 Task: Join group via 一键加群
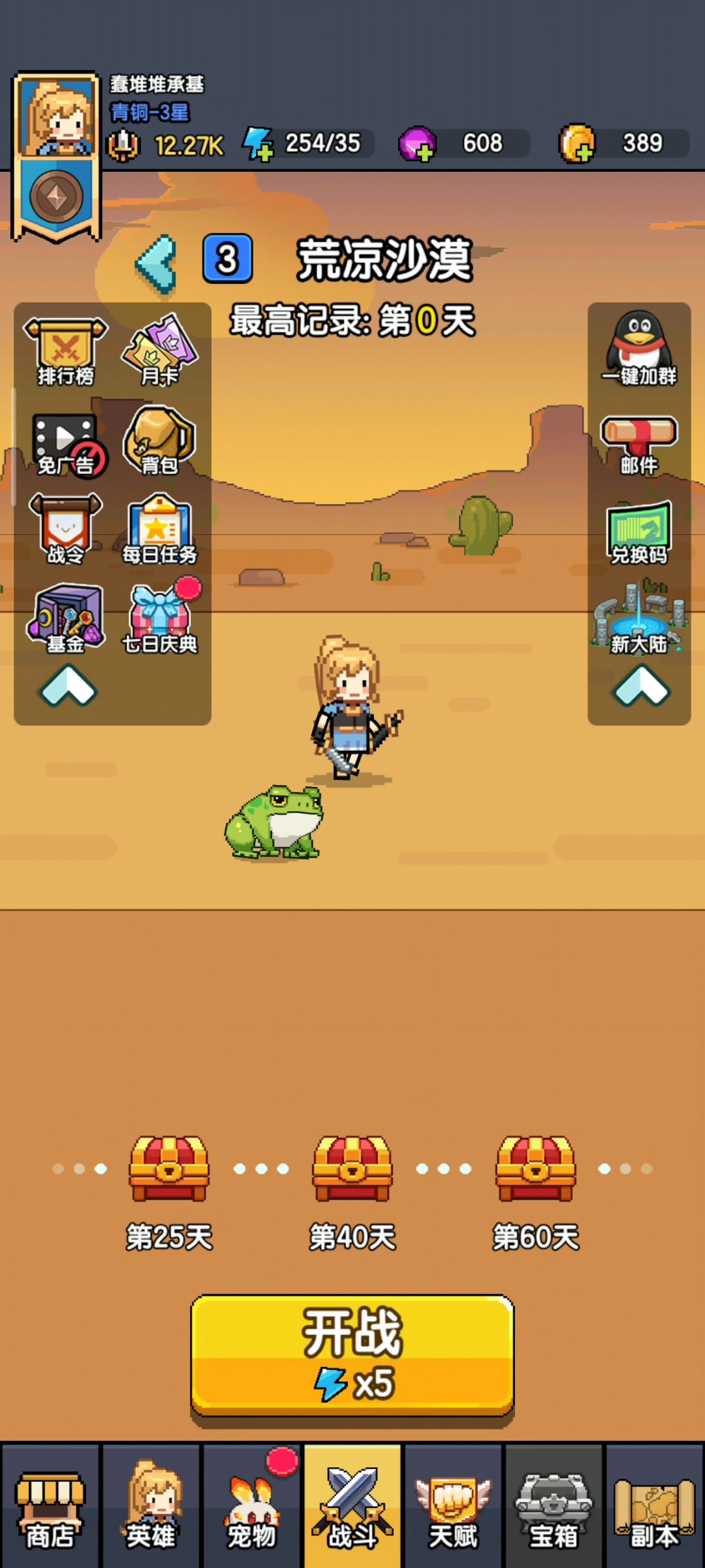coord(639,349)
